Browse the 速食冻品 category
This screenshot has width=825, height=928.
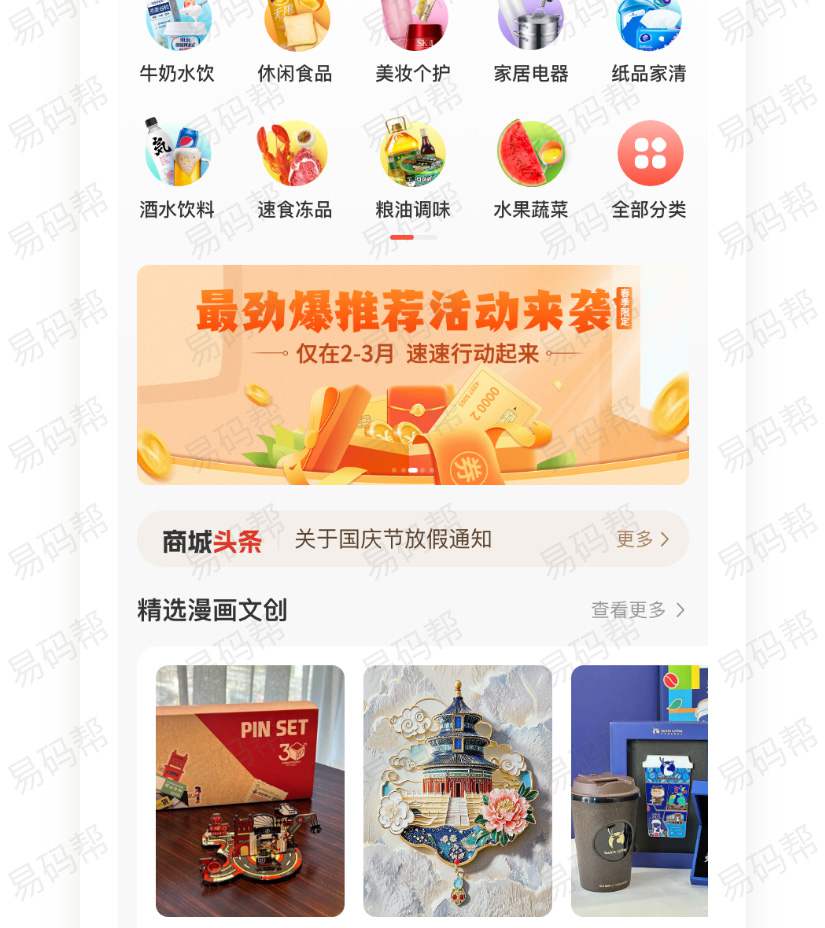pos(295,168)
